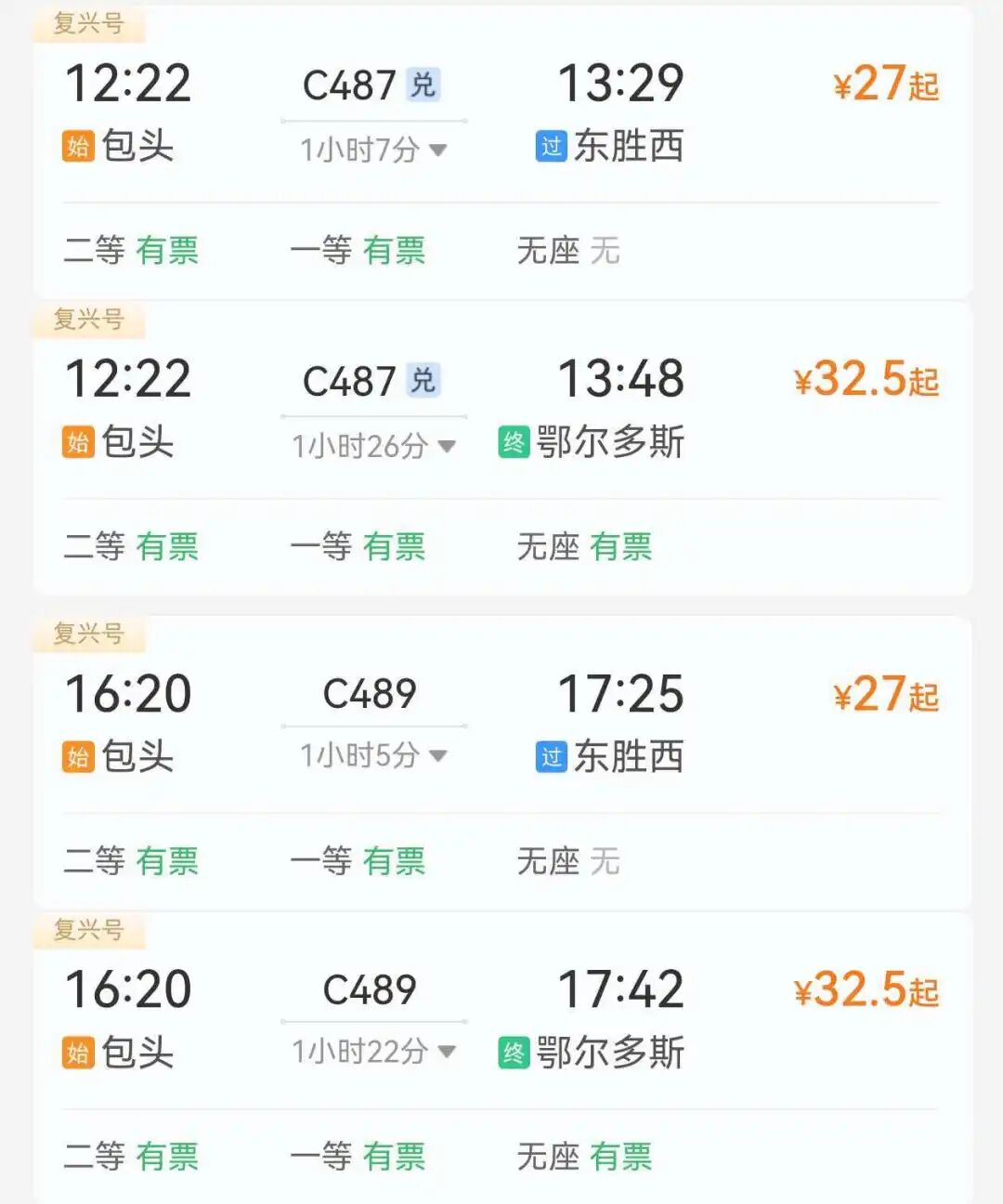1003x1204 pixels.
Task: Show stops for the 1小时5分 trip
Action: (373, 755)
